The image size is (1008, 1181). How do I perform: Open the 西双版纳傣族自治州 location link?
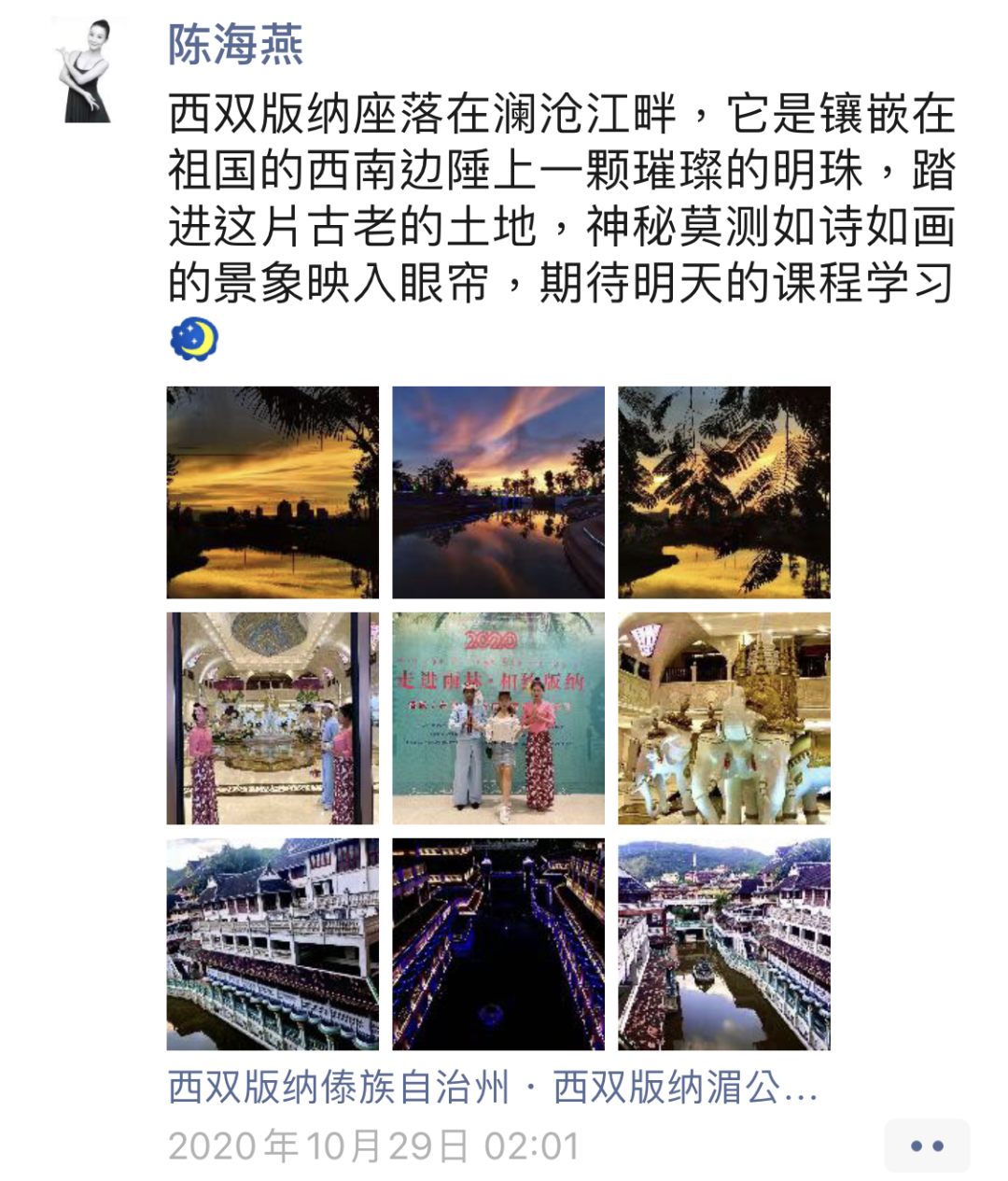[x=492, y=1088]
